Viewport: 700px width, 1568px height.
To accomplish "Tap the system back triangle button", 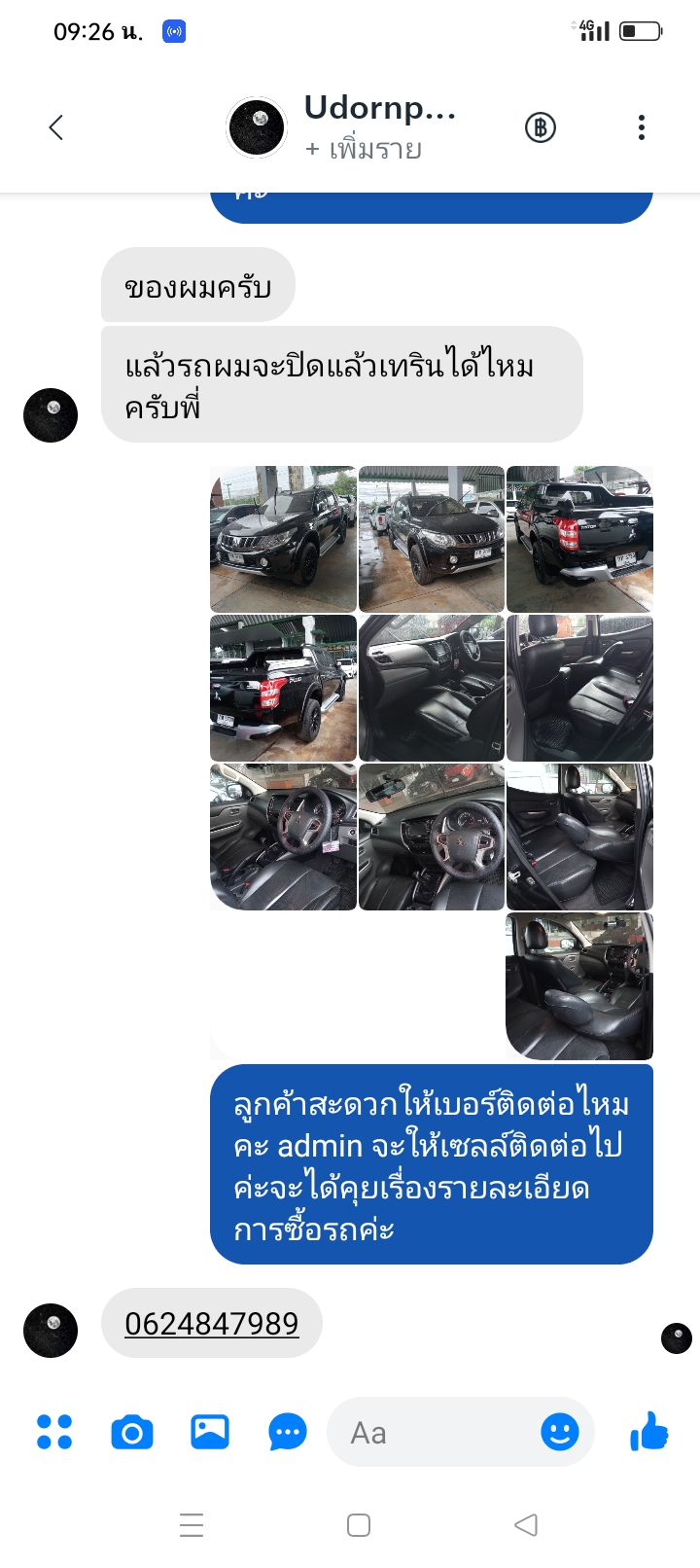I will click(x=526, y=1525).
